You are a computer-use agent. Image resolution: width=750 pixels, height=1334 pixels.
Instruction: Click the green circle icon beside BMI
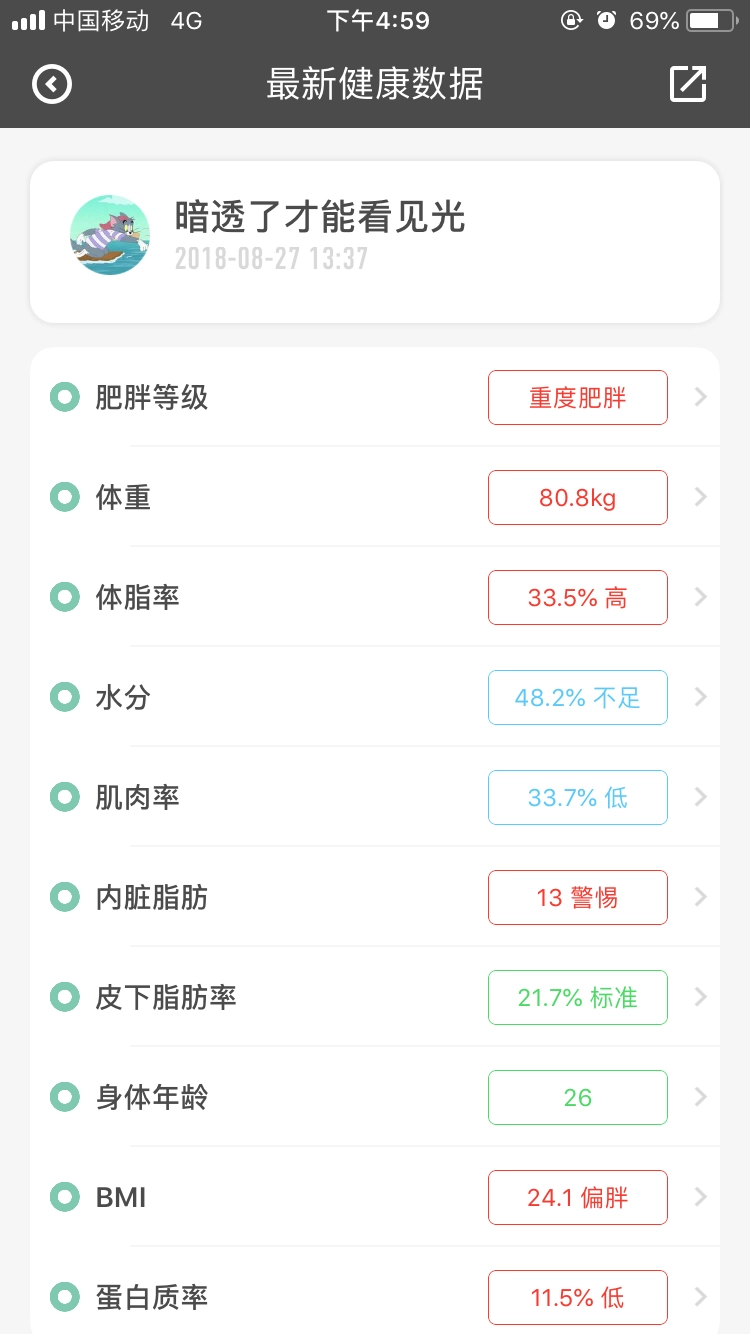[64, 1197]
